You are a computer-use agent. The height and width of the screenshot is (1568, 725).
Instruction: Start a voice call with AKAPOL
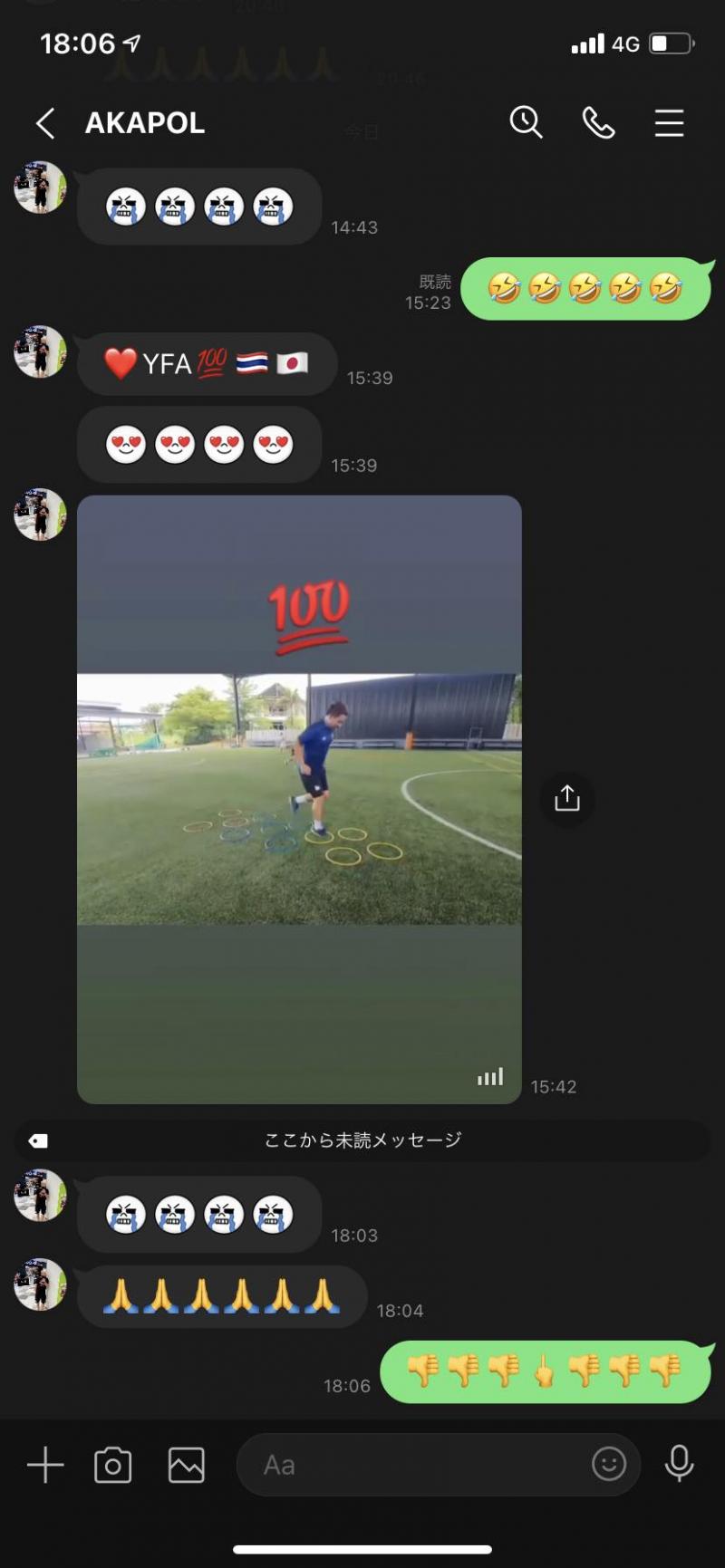(x=598, y=122)
